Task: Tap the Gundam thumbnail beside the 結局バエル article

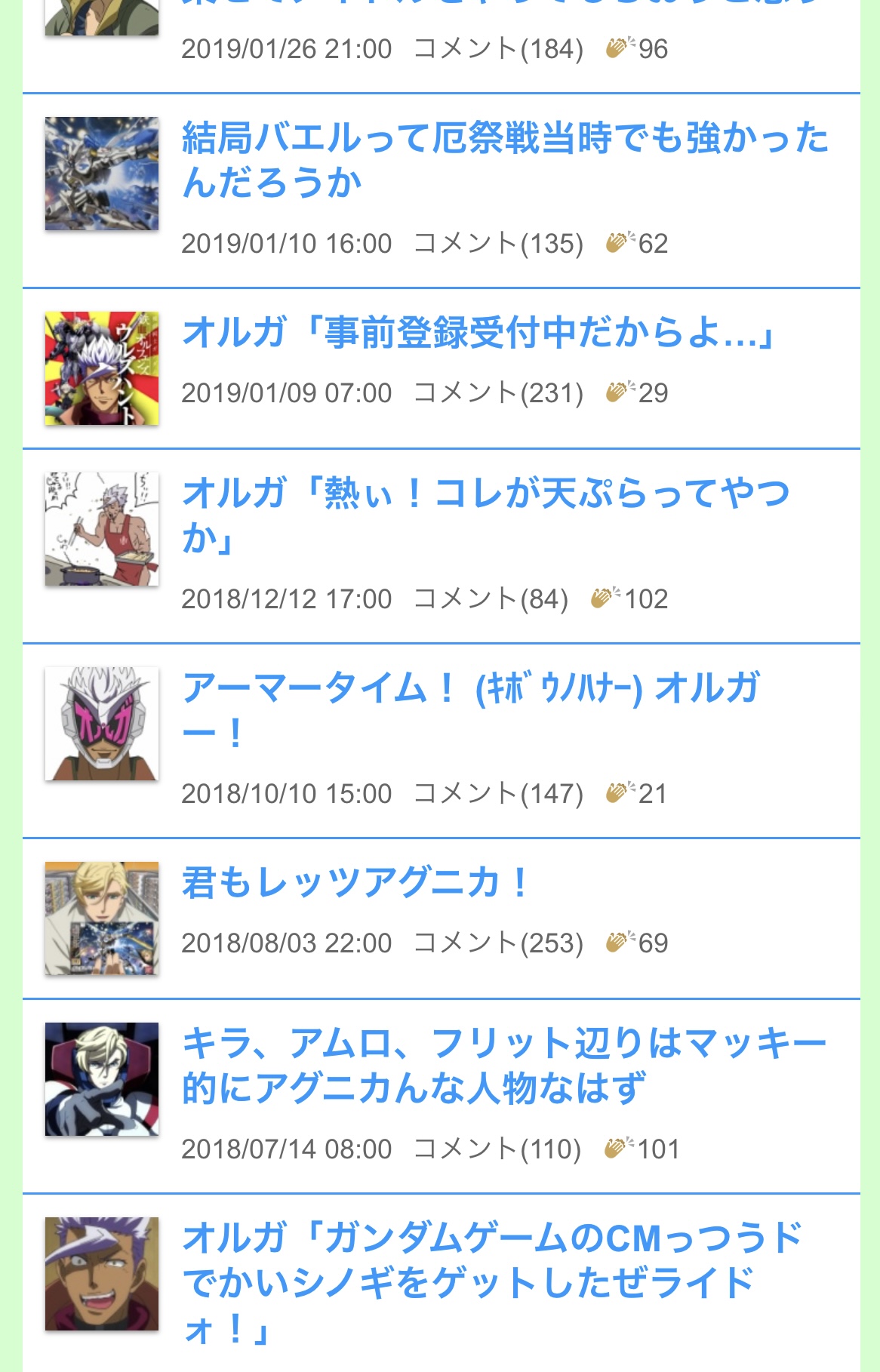Action: (x=102, y=174)
